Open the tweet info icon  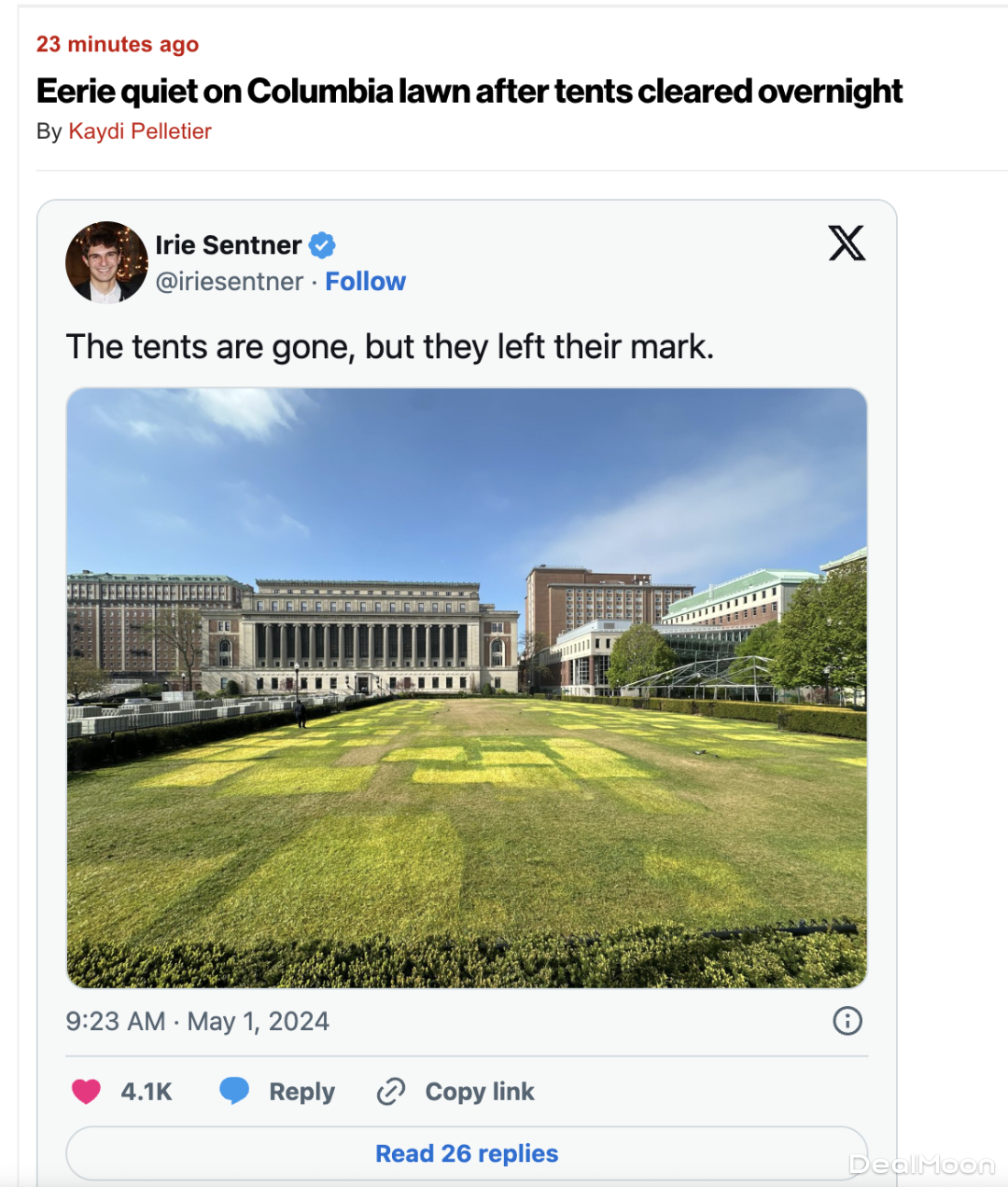tap(847, 1021)
